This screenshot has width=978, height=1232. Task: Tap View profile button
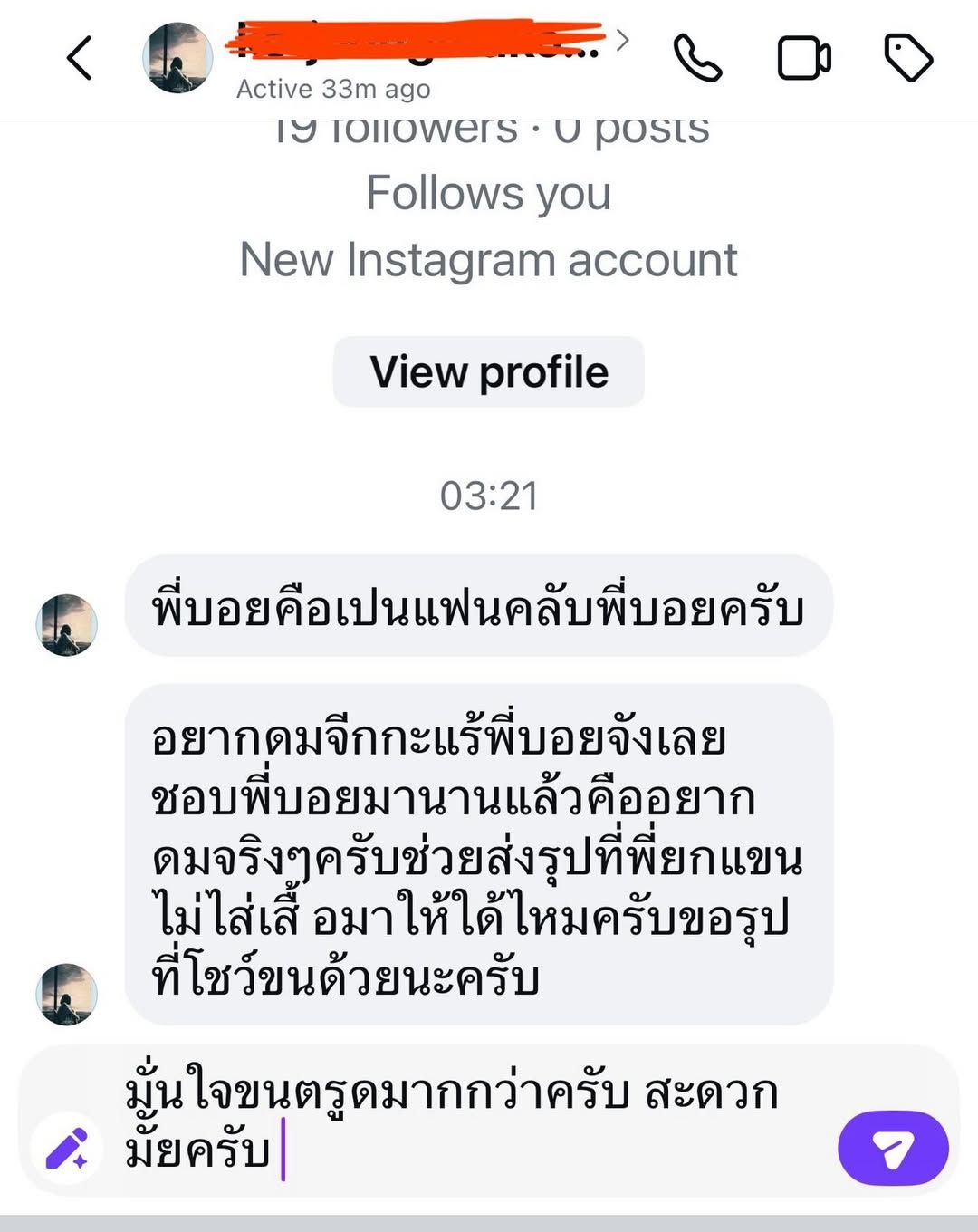[x=488, y=372]
